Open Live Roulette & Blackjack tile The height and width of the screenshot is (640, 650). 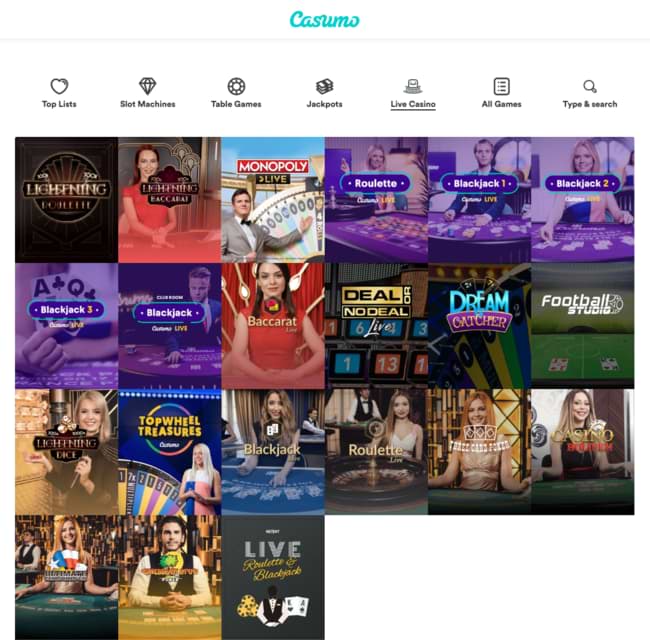click(272, 577)
